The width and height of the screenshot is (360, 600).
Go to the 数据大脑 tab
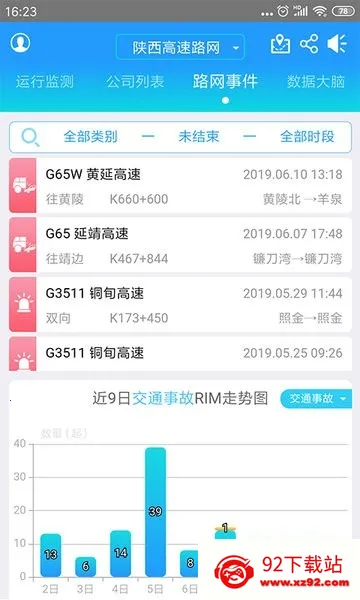[x=316, y=82]
